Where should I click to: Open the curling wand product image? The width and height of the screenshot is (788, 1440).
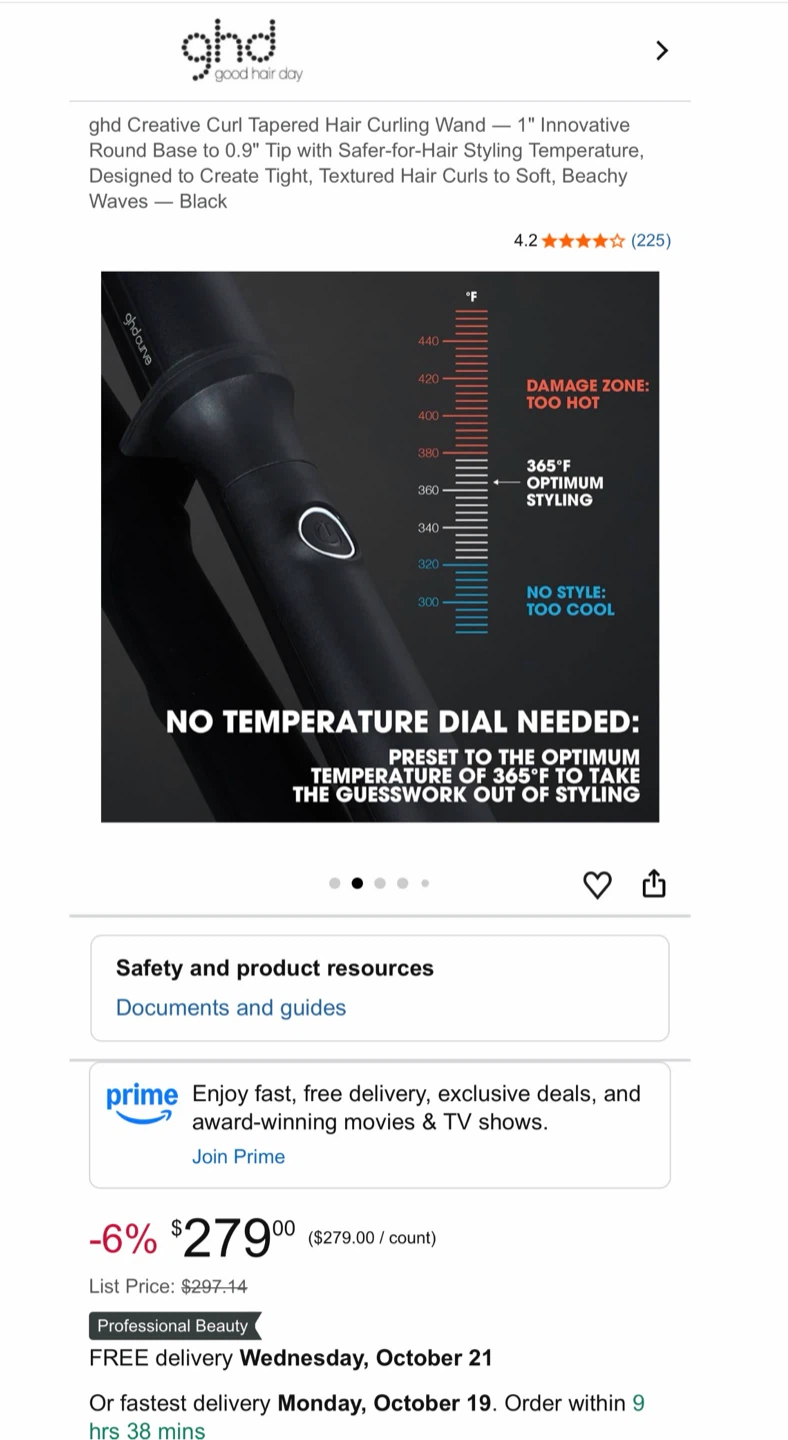(x=380, y=546)
